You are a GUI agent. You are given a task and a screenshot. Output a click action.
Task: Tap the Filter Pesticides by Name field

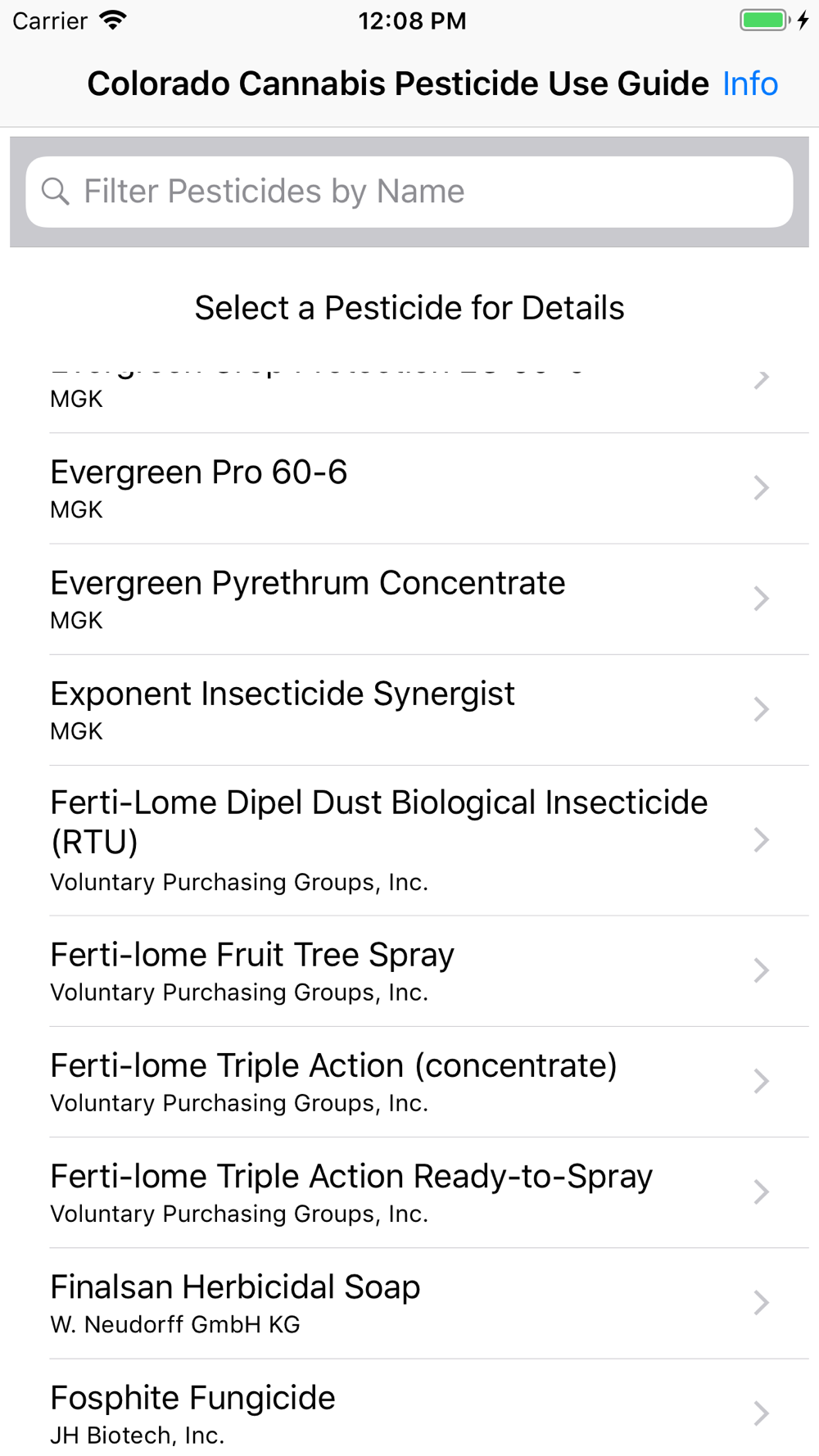[409, 192]
